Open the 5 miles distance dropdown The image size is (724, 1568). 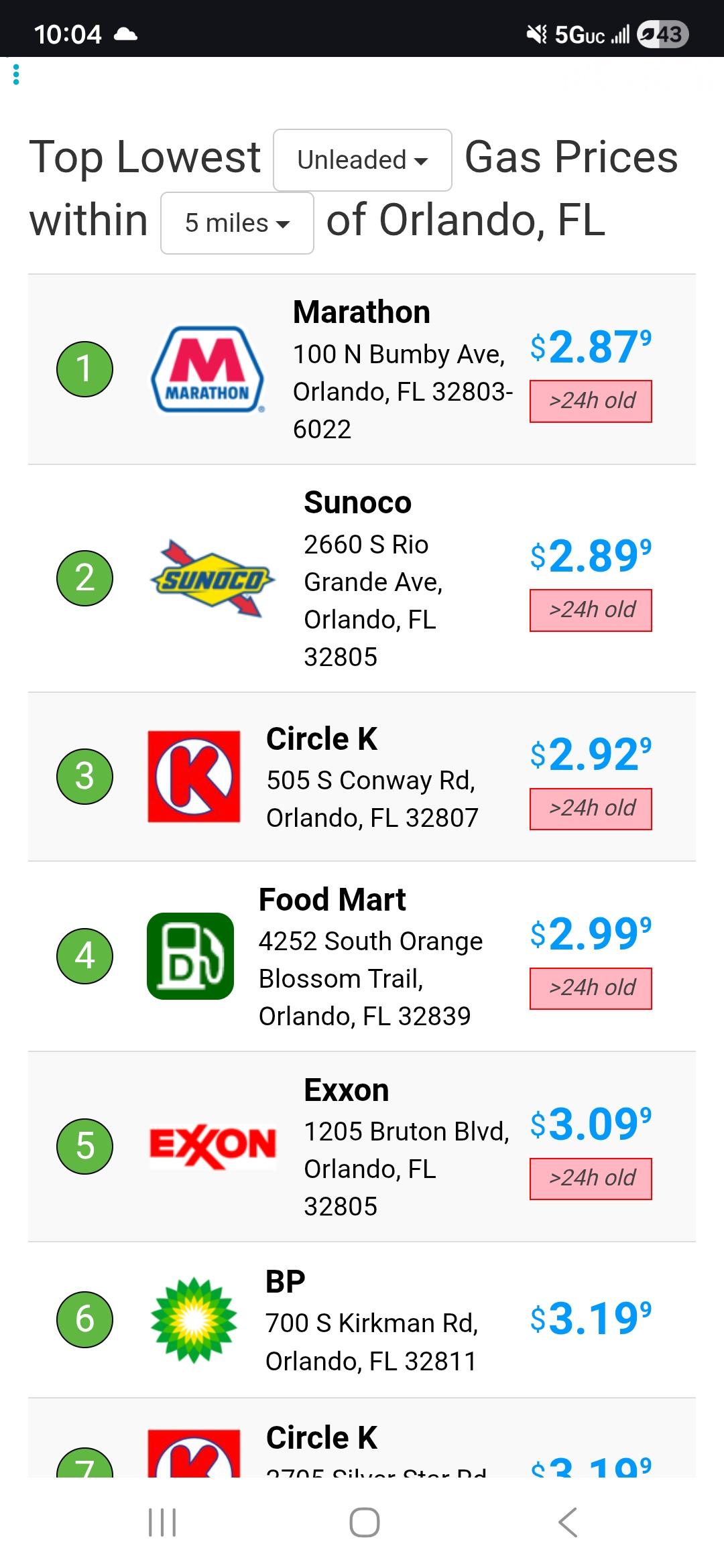[237, 223]
